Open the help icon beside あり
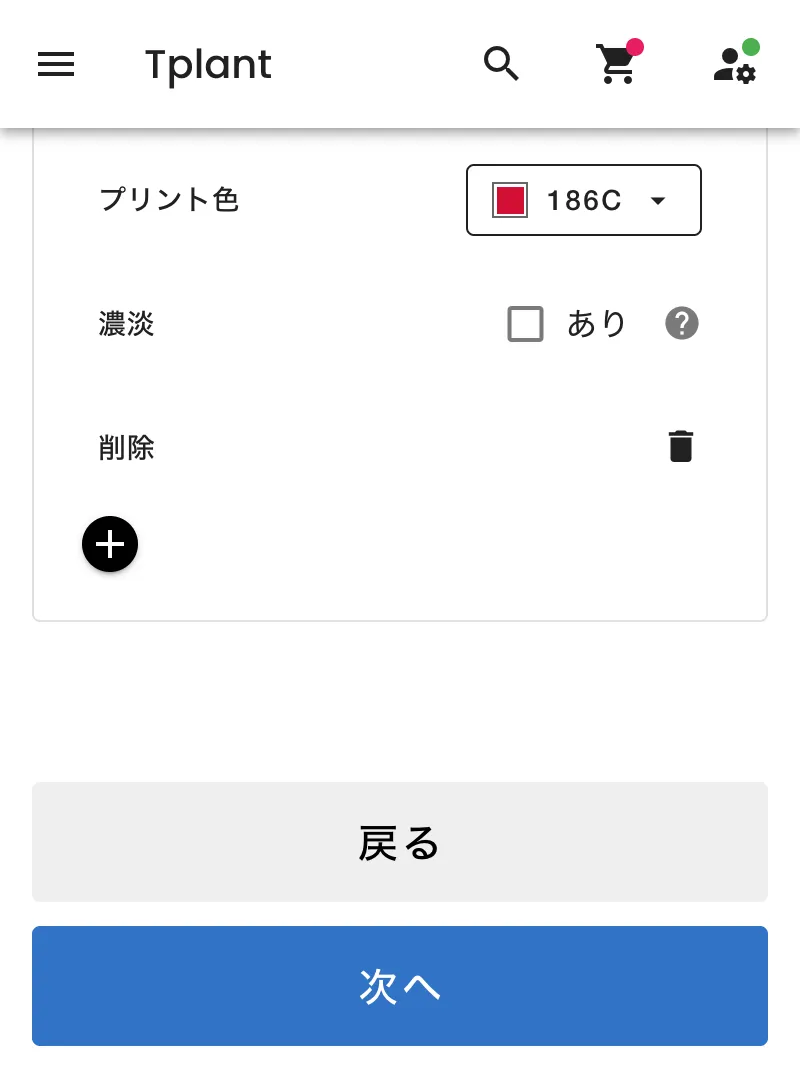Image resolution: width=800 pixels, height=1072 pixels. (682, 324)
